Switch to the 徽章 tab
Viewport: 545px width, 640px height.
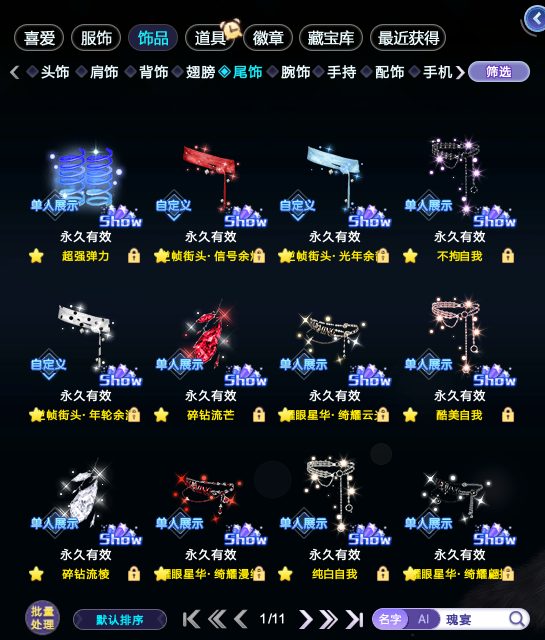pyautogui.click(x=268, y=38)
